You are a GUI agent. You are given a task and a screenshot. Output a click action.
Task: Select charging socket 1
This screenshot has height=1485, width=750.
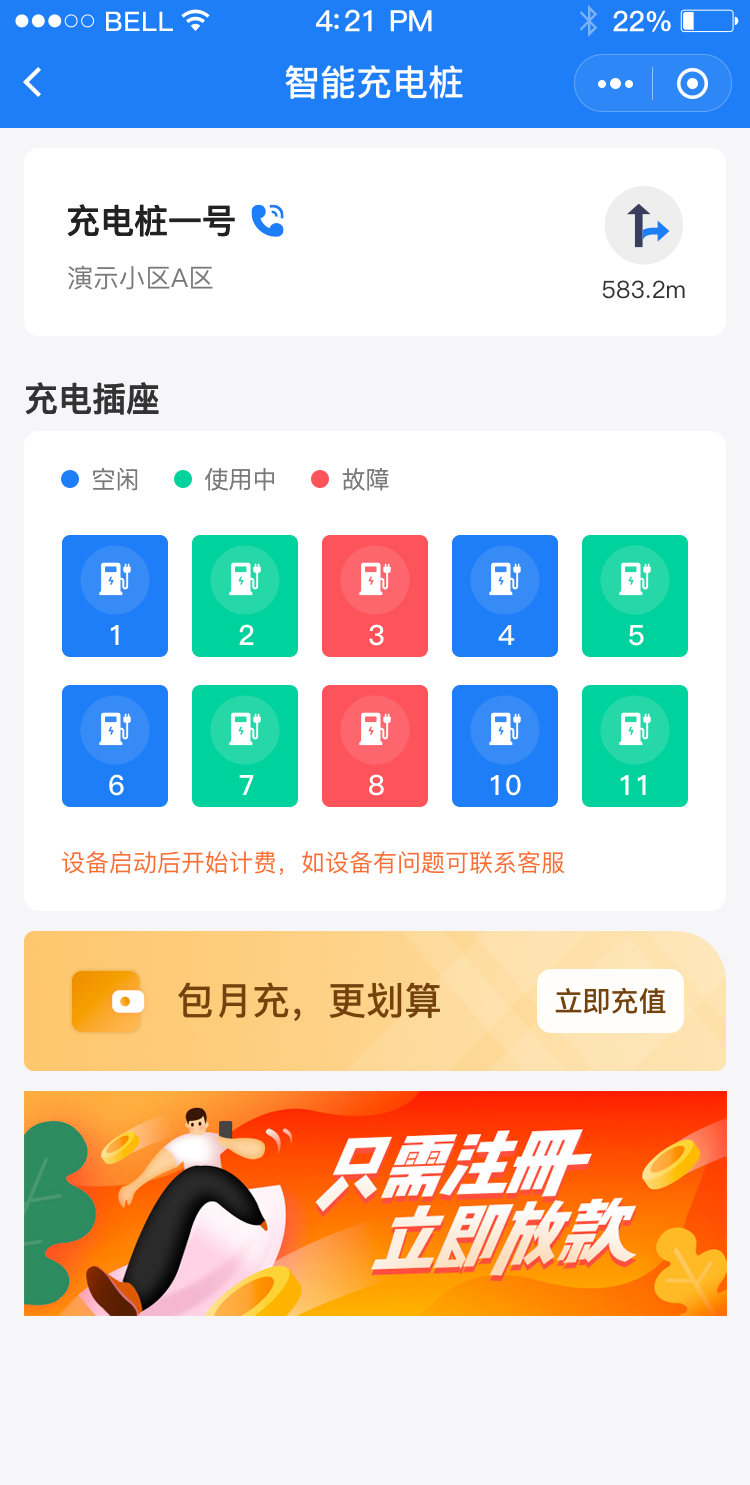[x=115, y=596]
